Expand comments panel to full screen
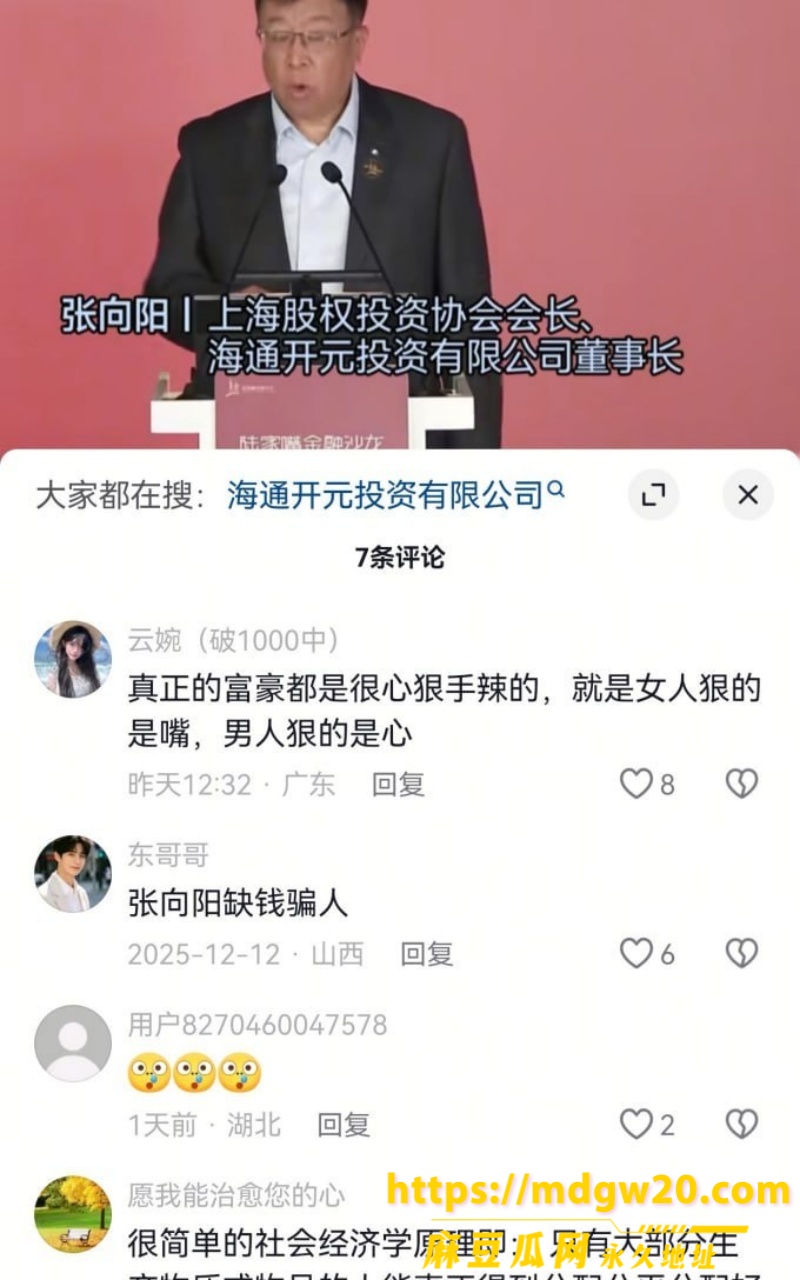 coord(653,495)
